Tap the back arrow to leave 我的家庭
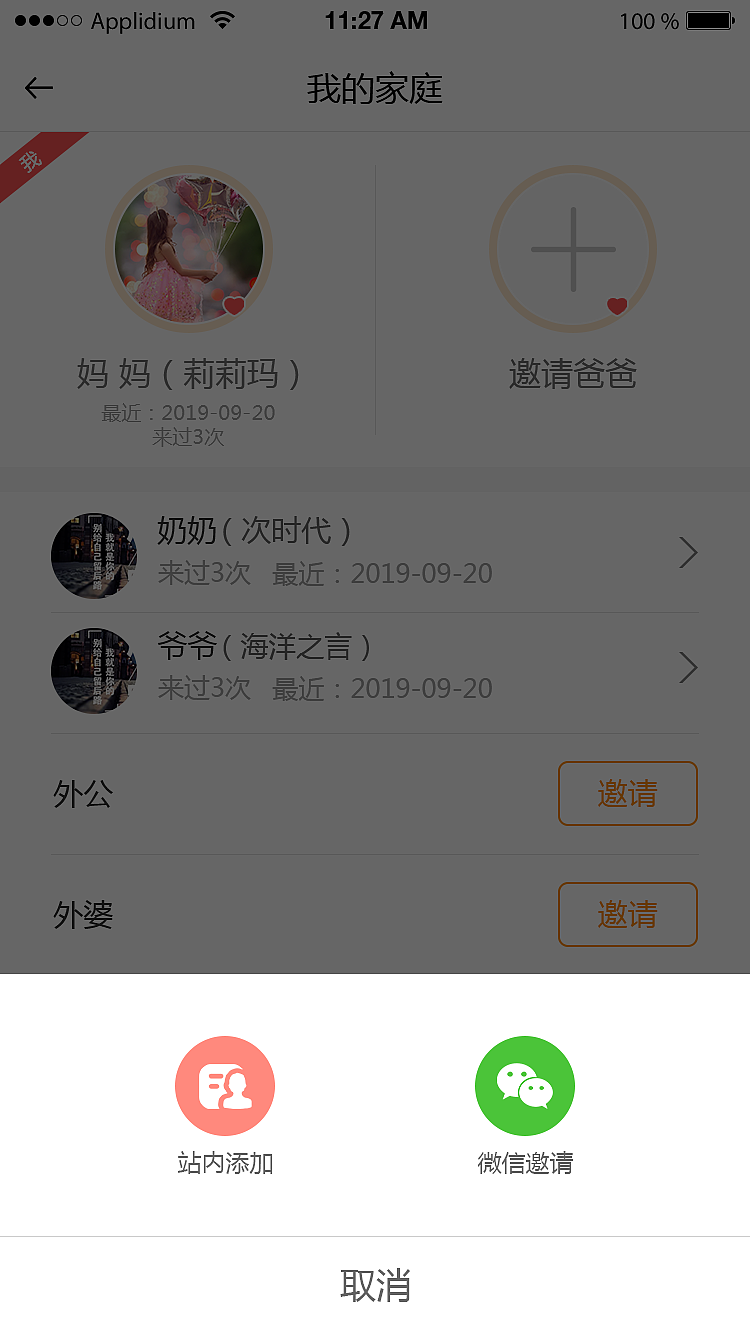 point(38,87)
